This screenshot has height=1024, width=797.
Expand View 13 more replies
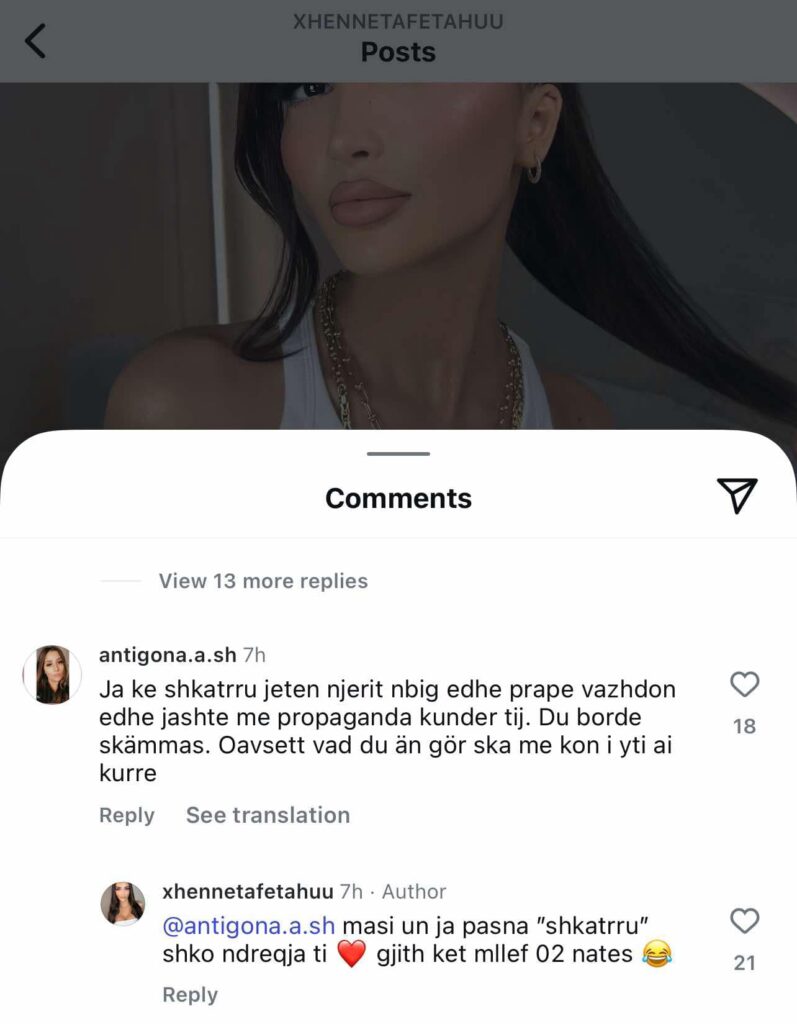(262, 581)
